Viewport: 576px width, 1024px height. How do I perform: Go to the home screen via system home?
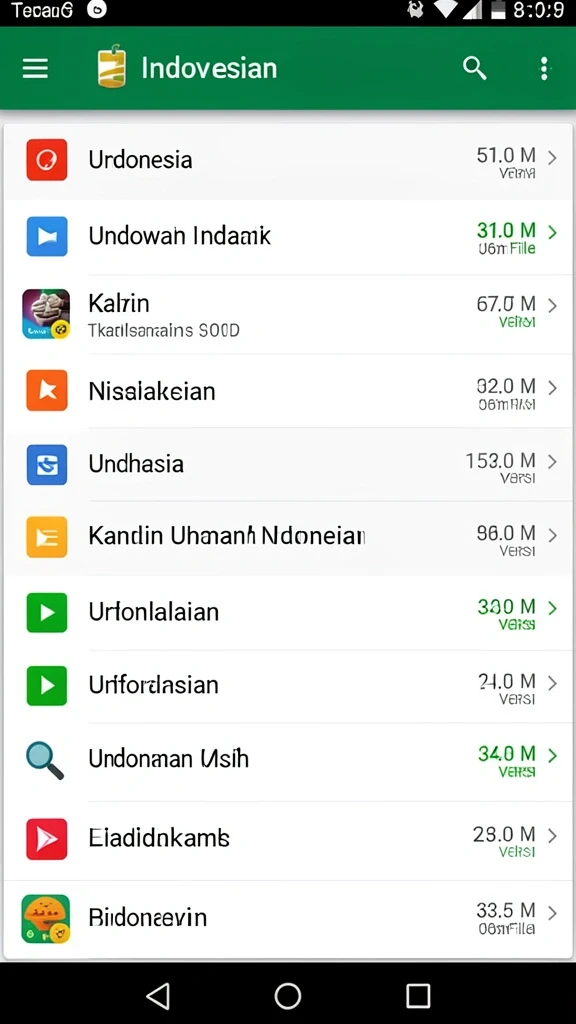(x=288, y=996)
